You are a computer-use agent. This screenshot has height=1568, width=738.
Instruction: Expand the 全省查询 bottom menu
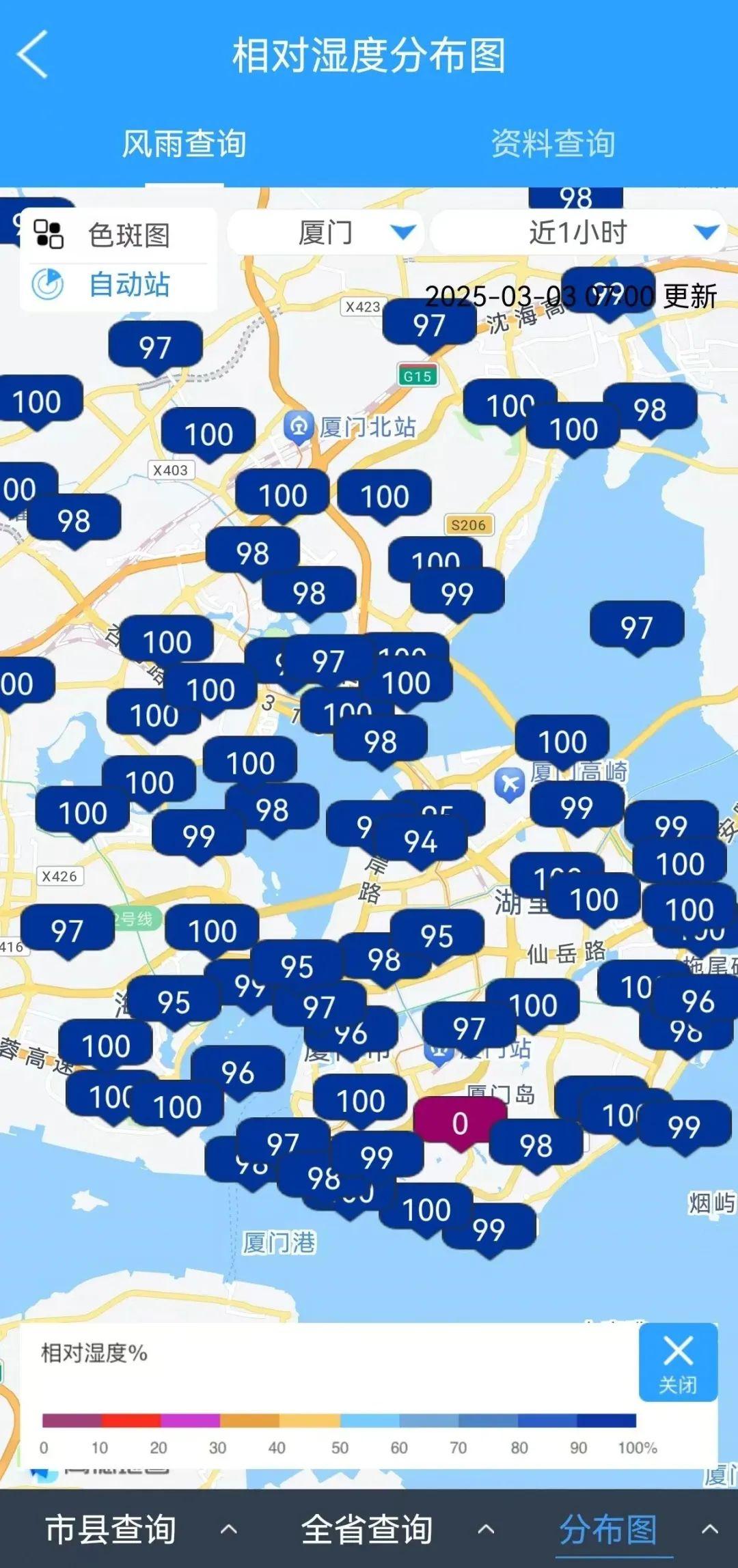tap(396, 1530)
